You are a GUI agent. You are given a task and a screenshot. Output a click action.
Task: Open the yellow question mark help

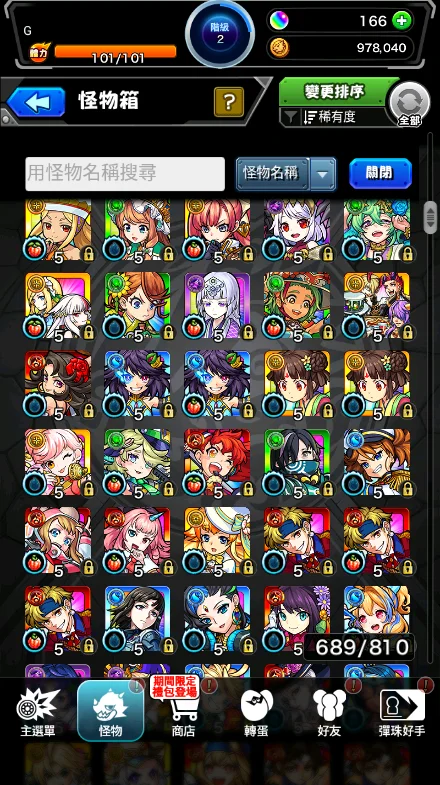click(x=229, y=102)
